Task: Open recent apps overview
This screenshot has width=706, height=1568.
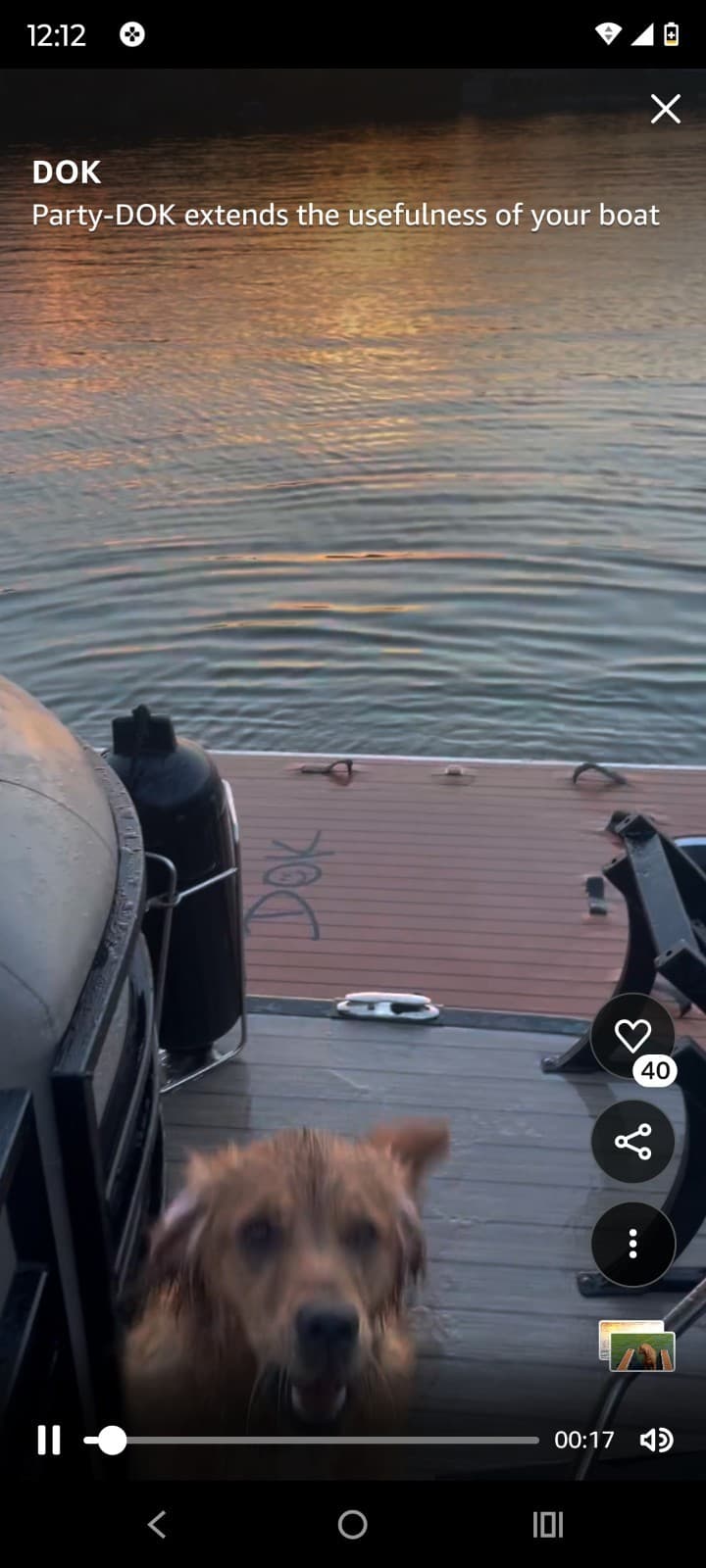Action: click(547, 1525)
